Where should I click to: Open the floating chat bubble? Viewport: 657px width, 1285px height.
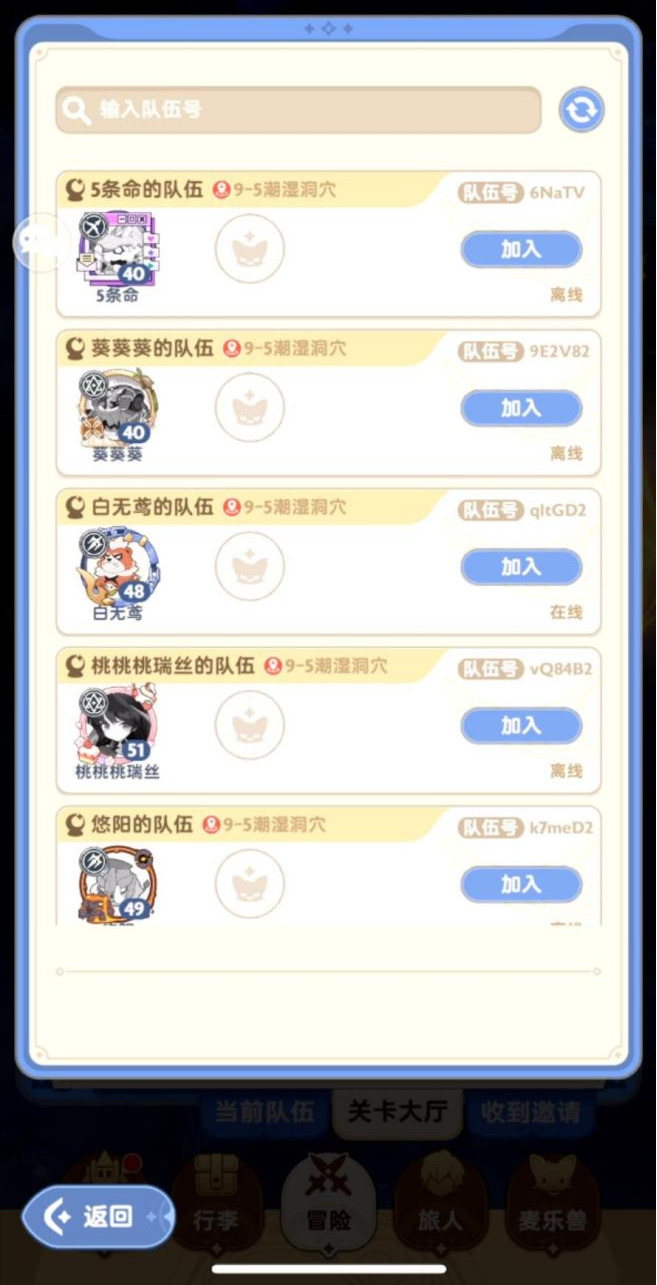point(40,242)
